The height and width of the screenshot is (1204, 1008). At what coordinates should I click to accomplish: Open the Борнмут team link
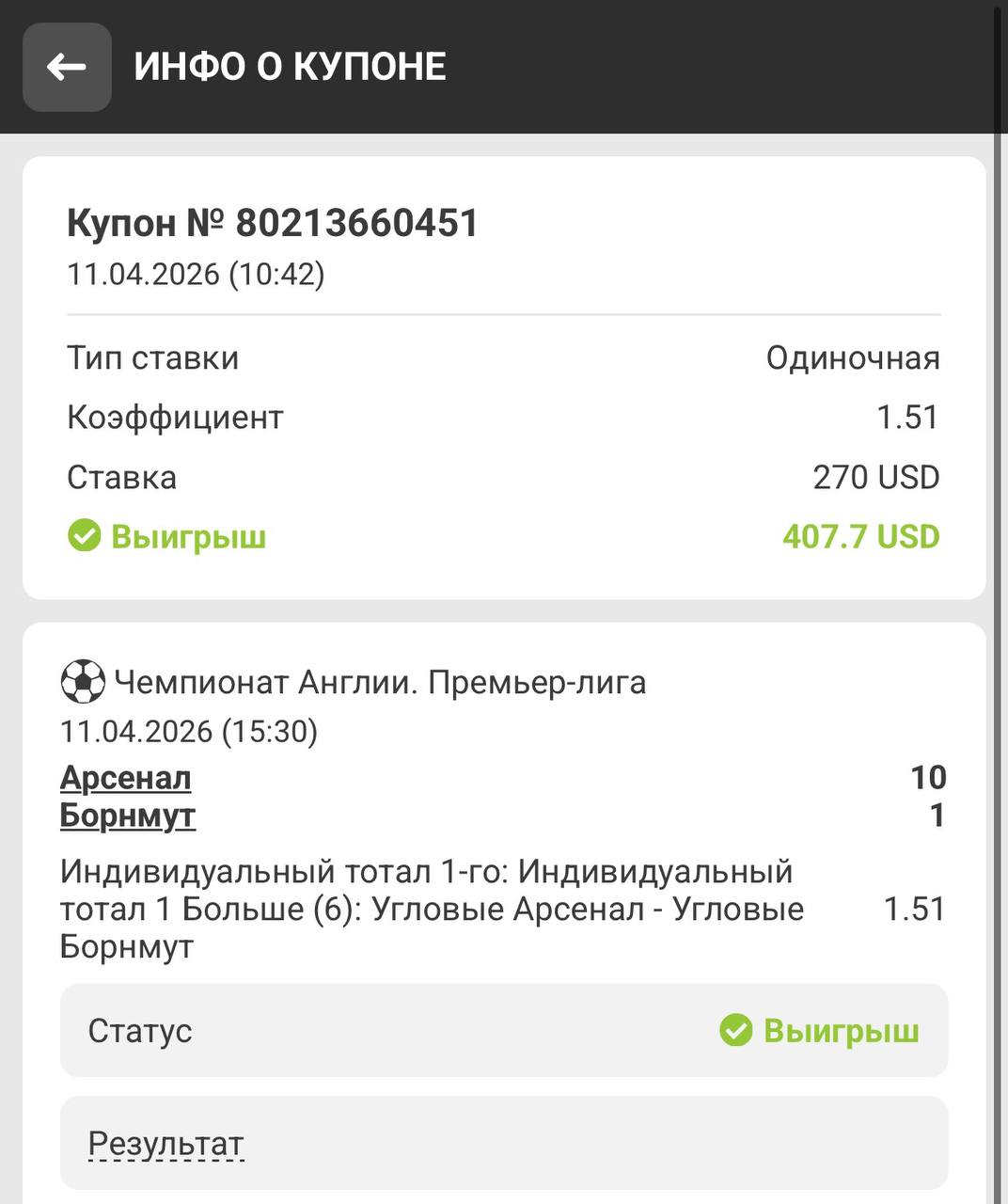pyautogui.click(x=128, y=816)
